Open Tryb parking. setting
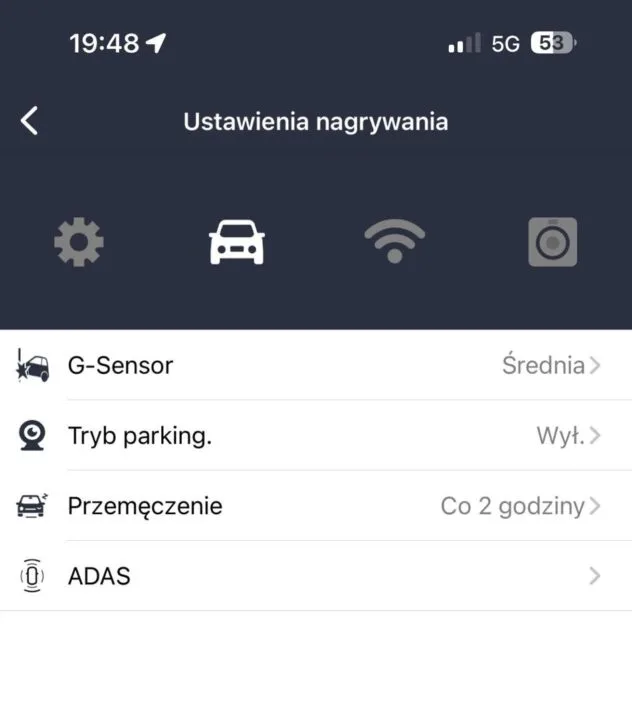Screen dimensions: 632x720 click(x=316, y=436)
